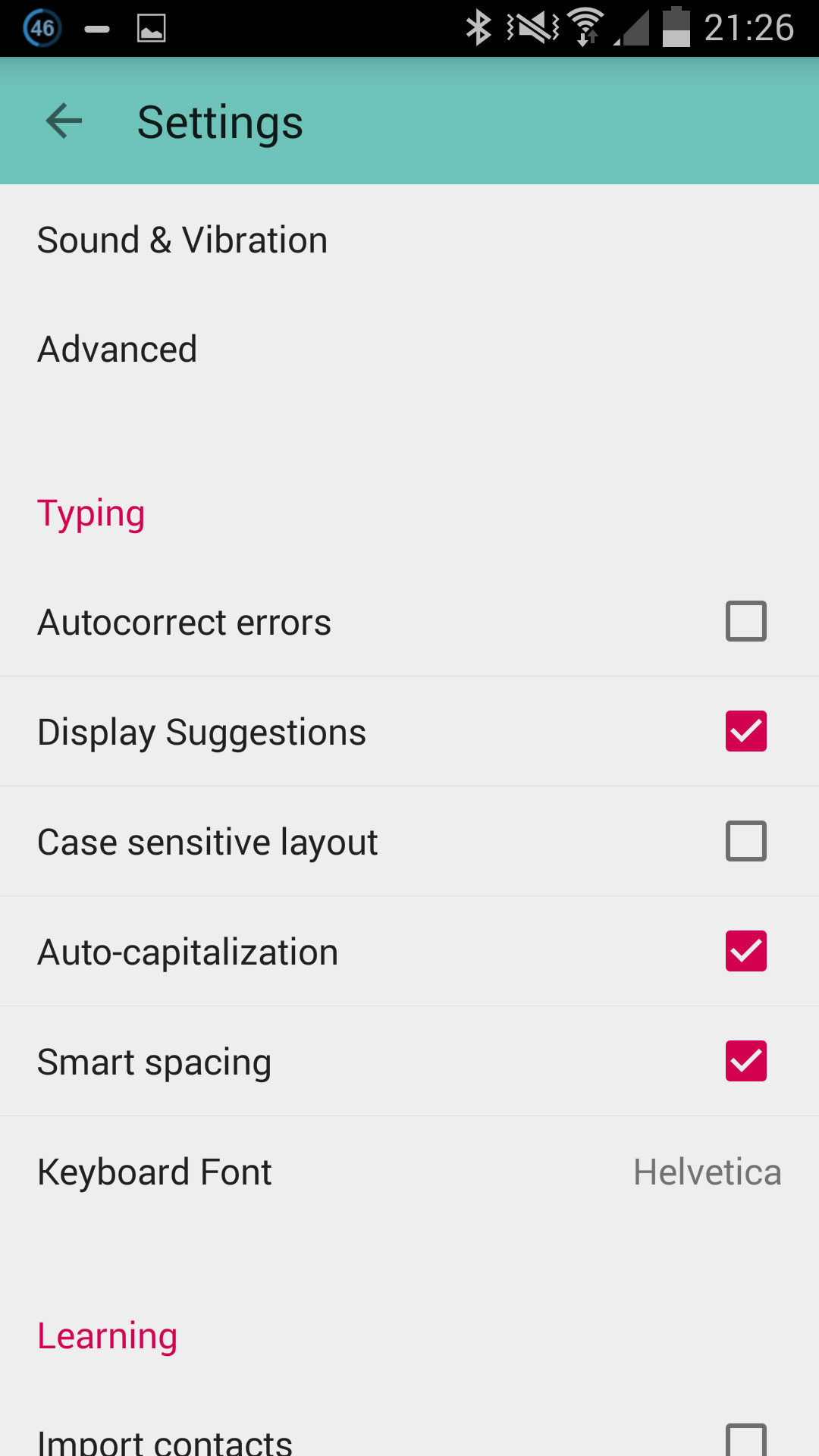Disable Auto-capitalization

point(745,951)
